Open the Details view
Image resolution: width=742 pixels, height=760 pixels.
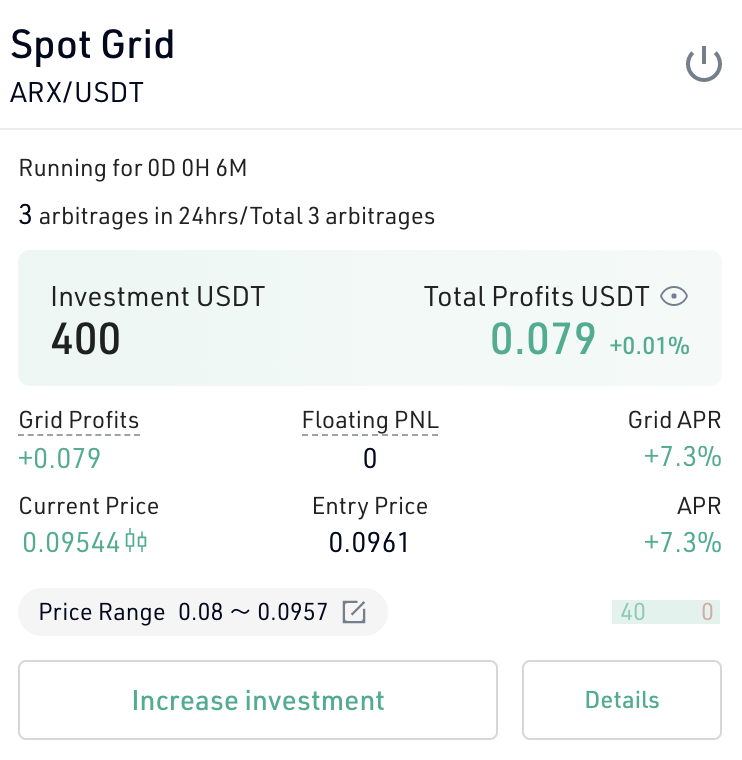[621, 700]
